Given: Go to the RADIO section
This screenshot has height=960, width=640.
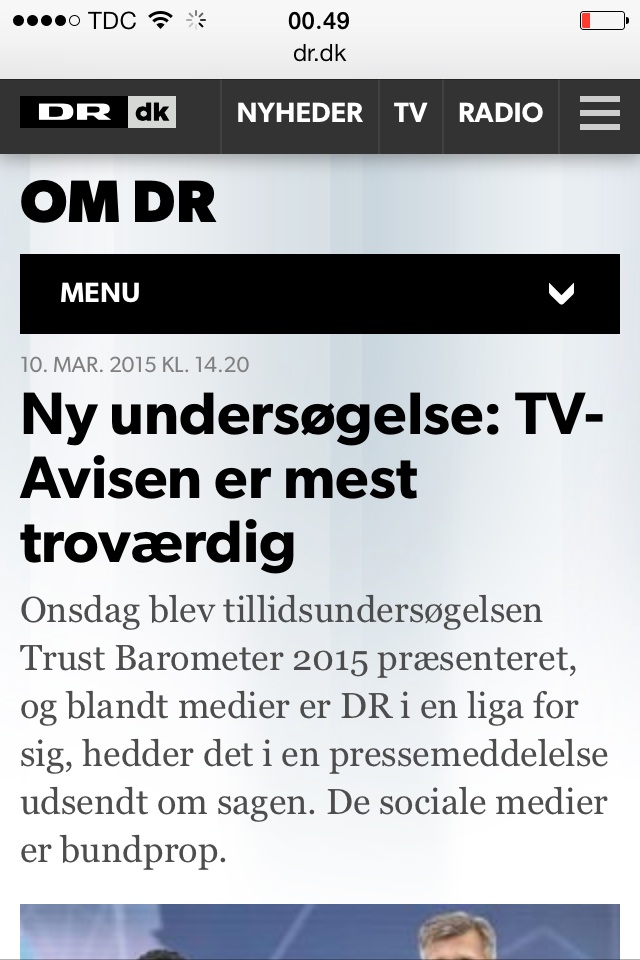Looking at the screenshot, I should click(500, 113).
